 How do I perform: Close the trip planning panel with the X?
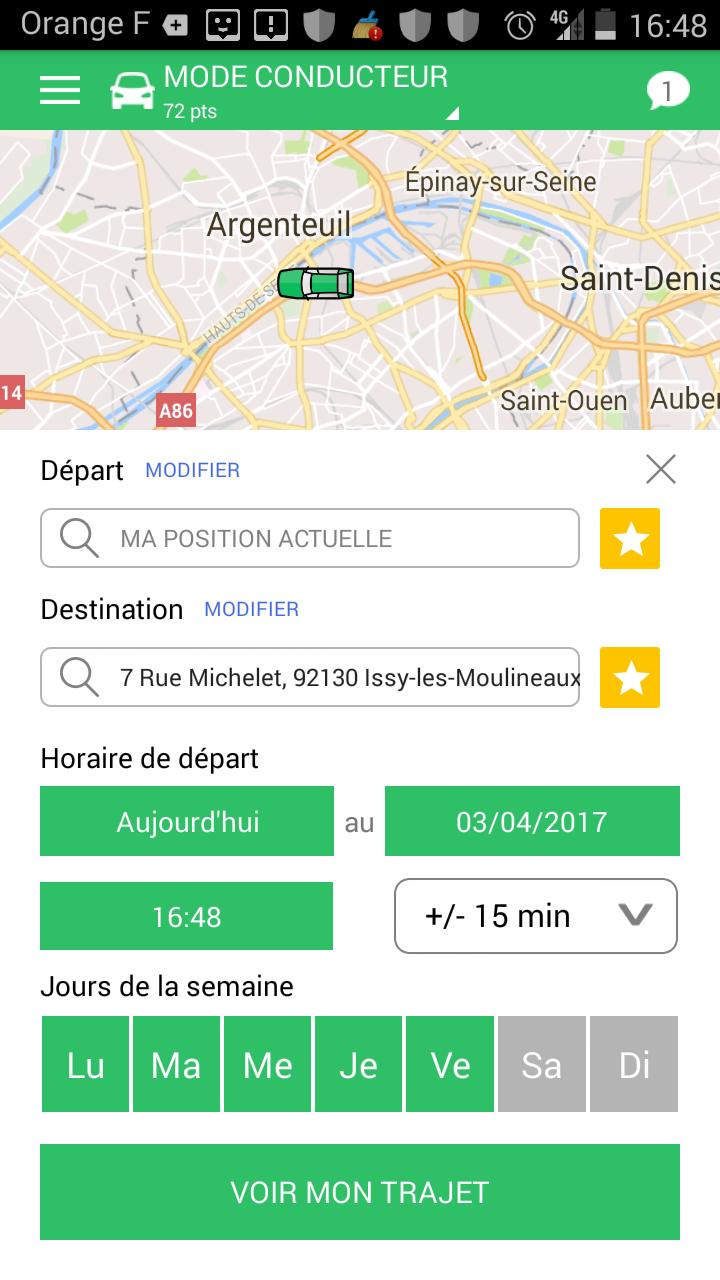tap(660, 469)
